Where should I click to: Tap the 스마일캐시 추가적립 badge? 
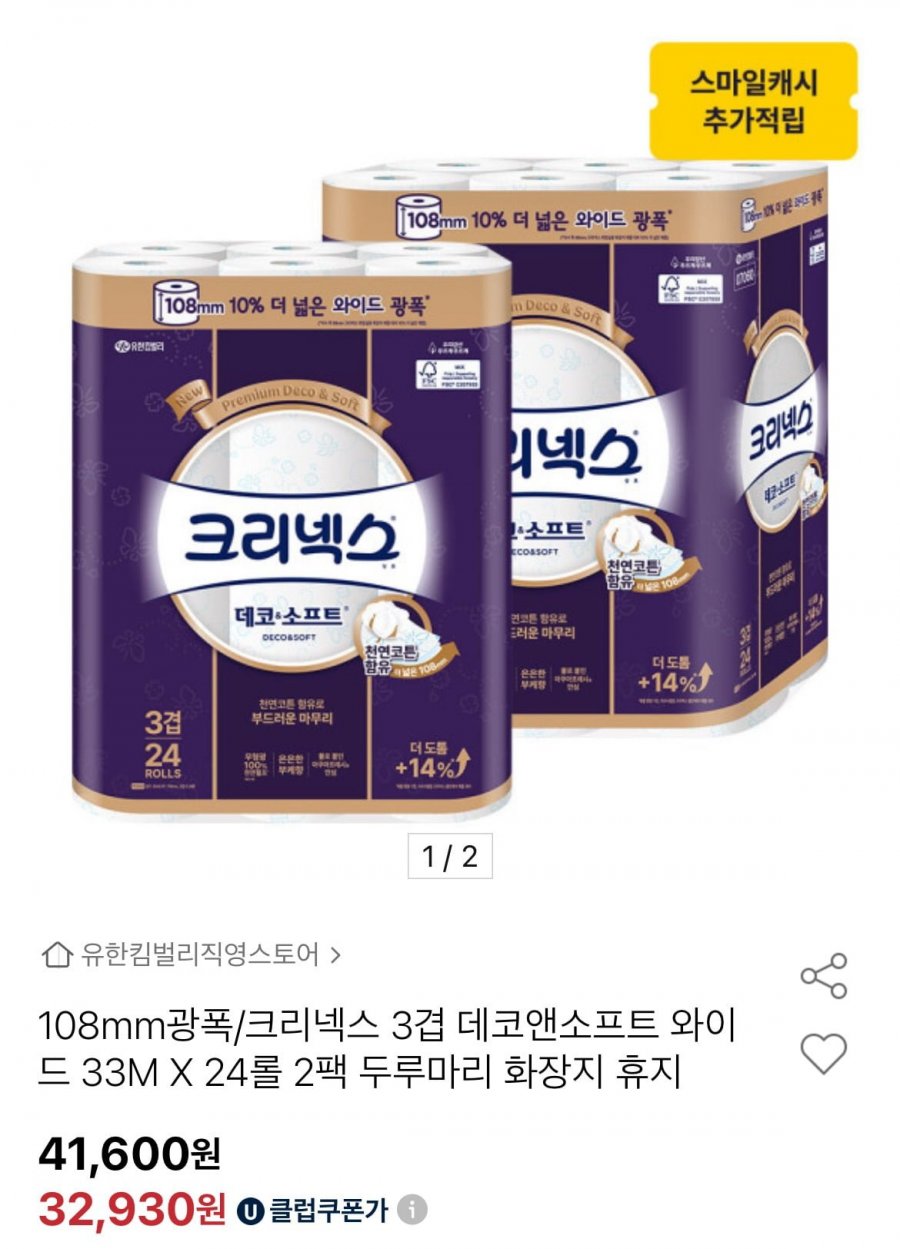click(753, 101)
